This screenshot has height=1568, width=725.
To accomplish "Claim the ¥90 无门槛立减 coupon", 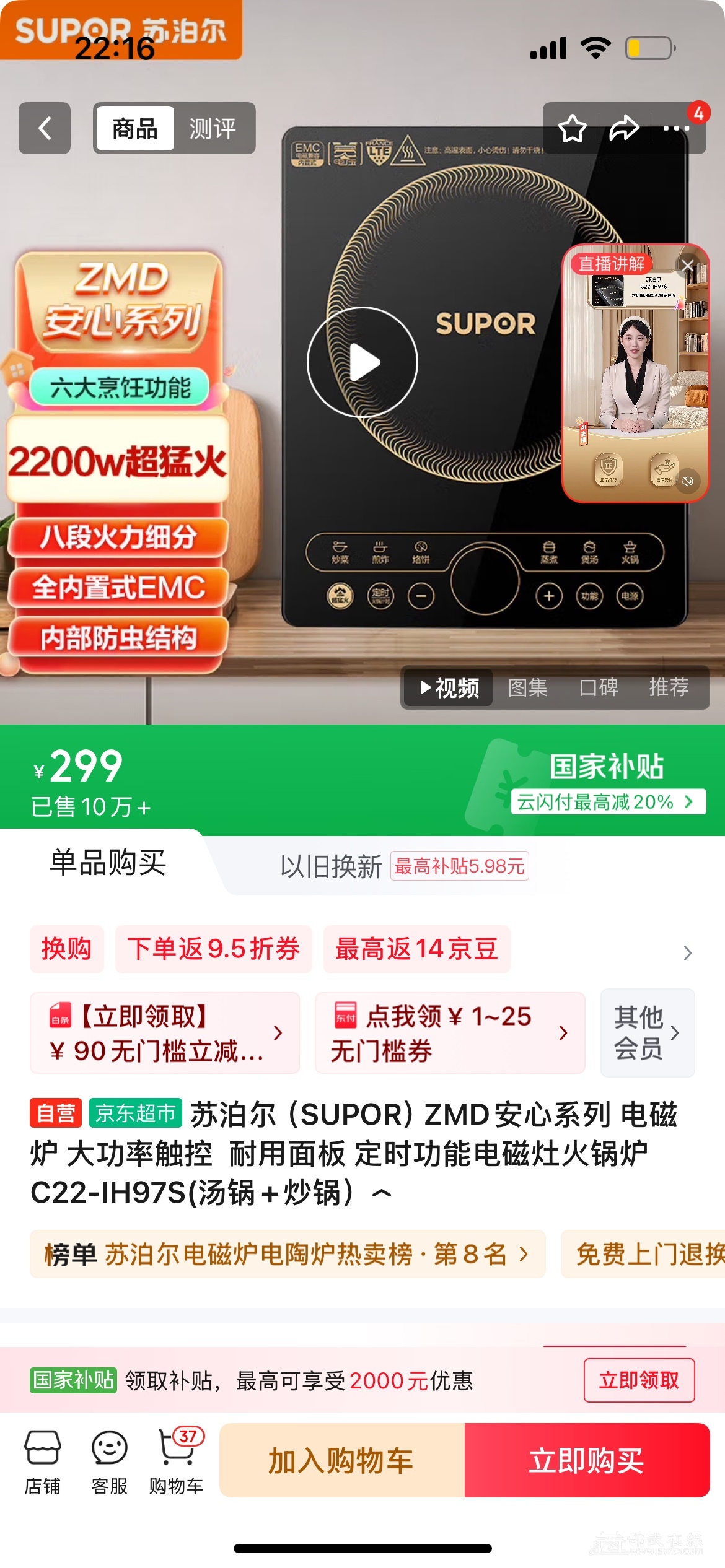I will 165,1033.
